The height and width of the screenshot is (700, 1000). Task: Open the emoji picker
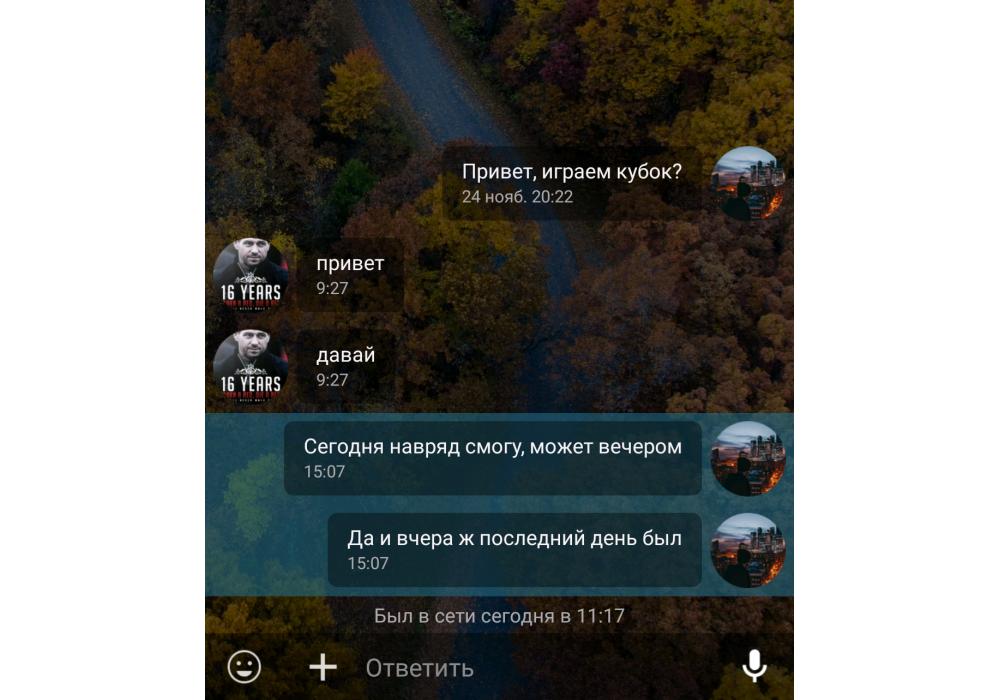pos(244,666)
